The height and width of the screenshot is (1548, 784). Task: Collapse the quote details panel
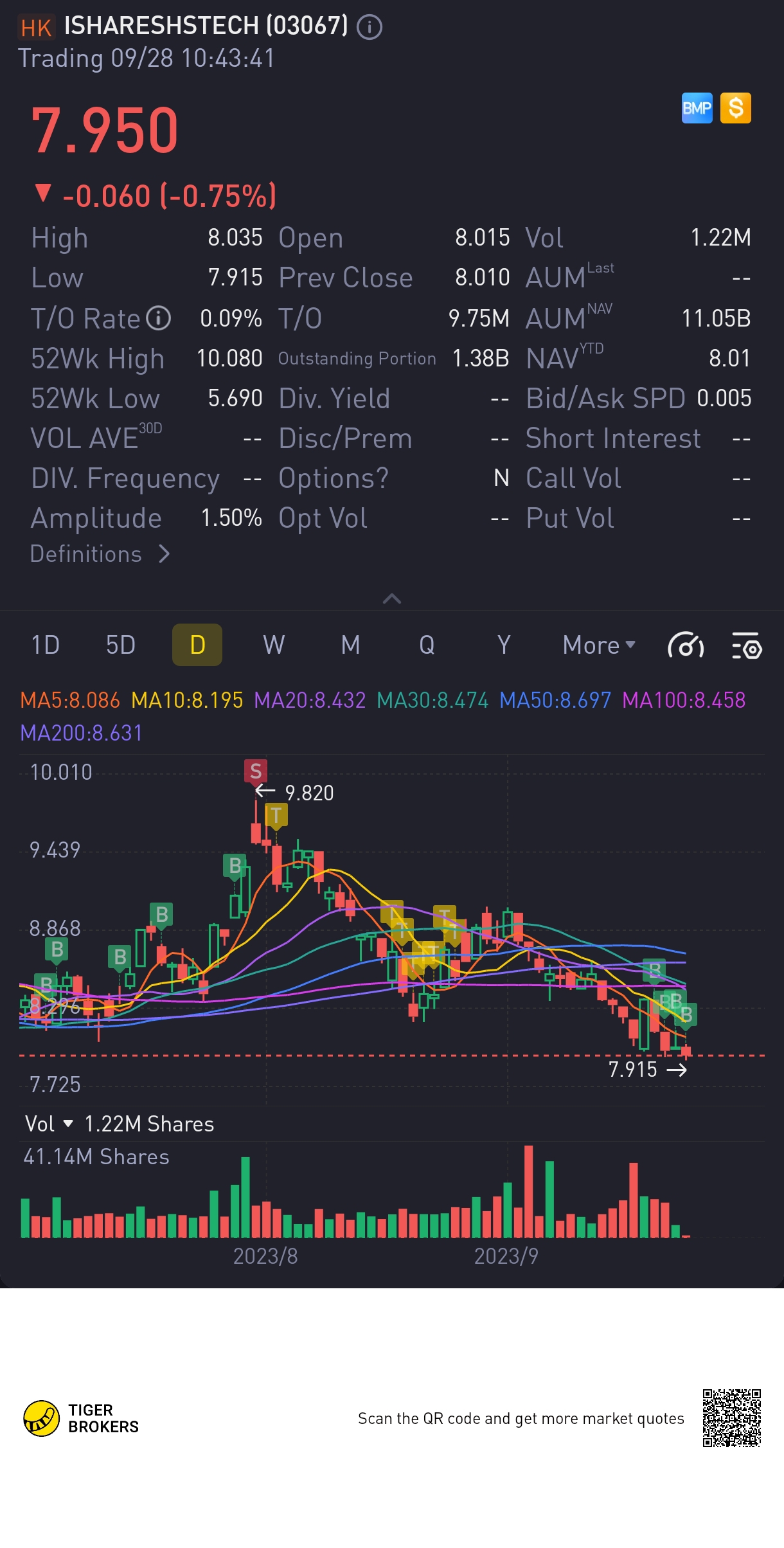tap(391, 599)
